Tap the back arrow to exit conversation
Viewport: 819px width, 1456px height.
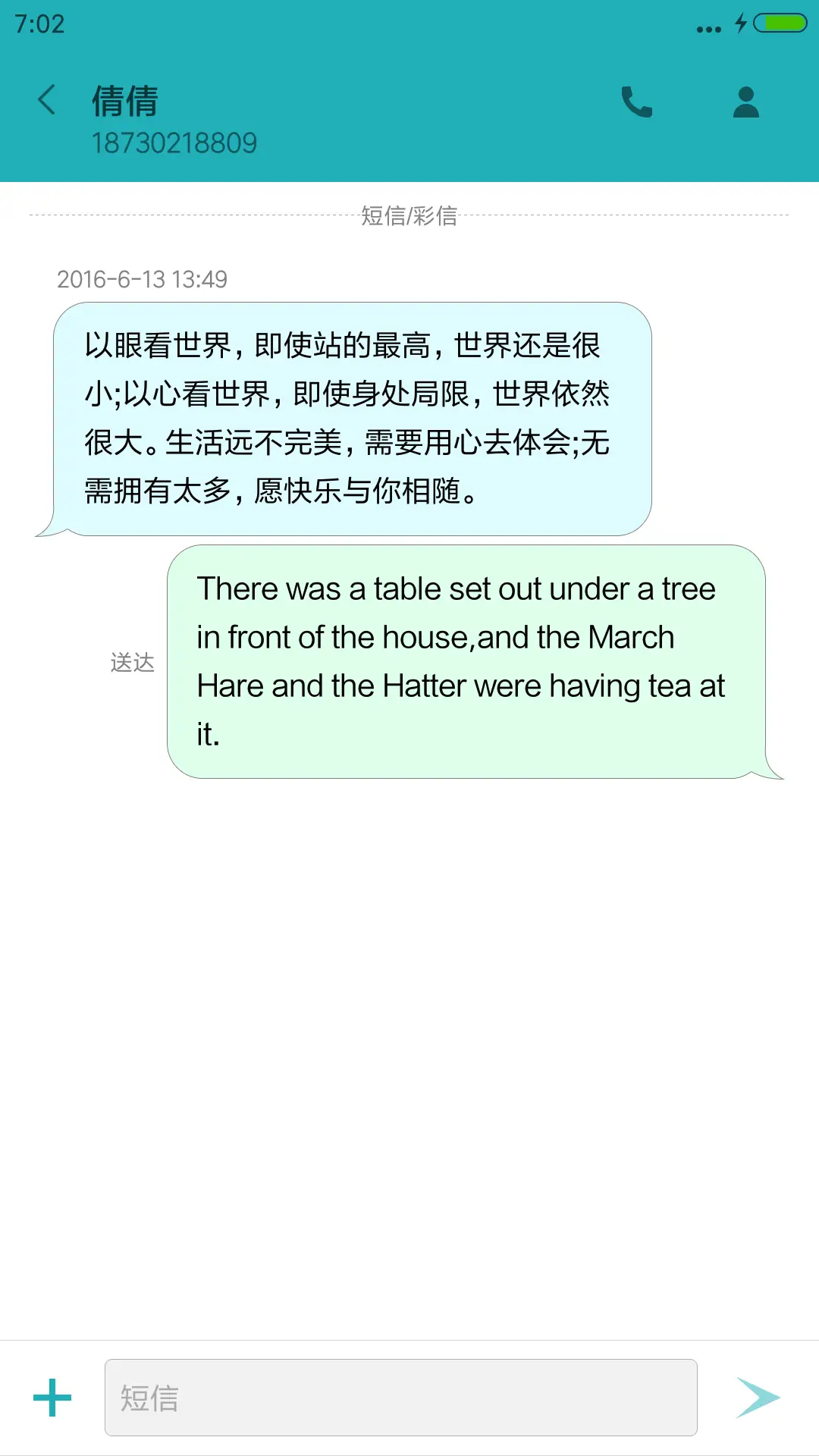click(48, 101)
